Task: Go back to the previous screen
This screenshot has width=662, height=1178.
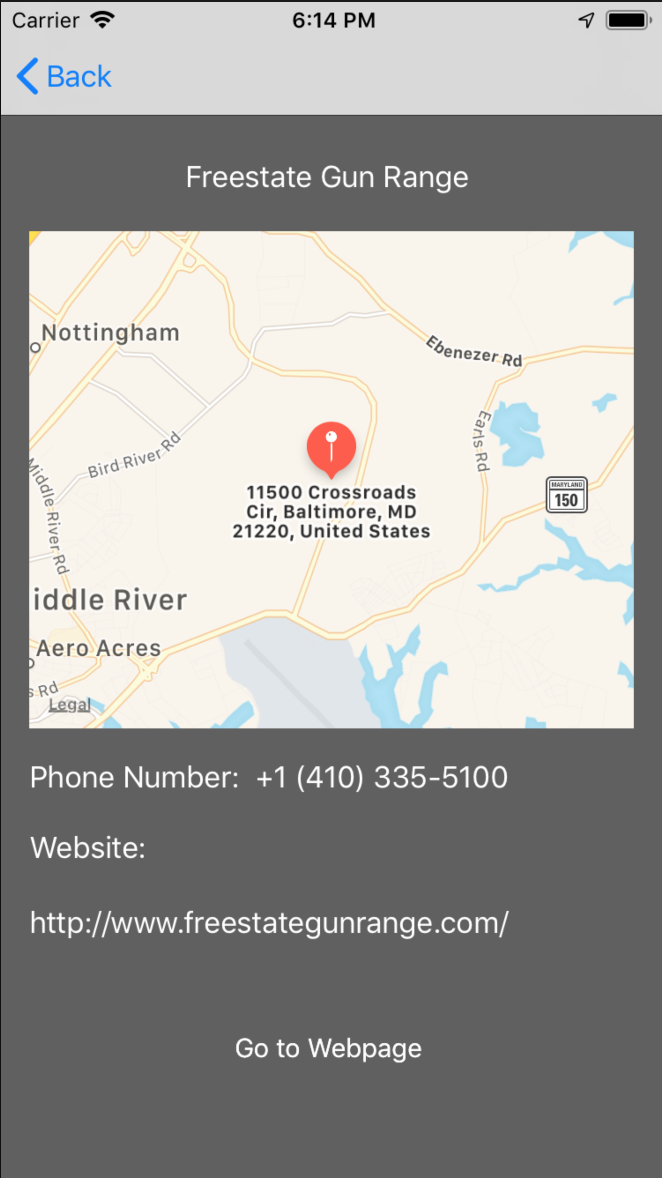Action: click(64, 77)
